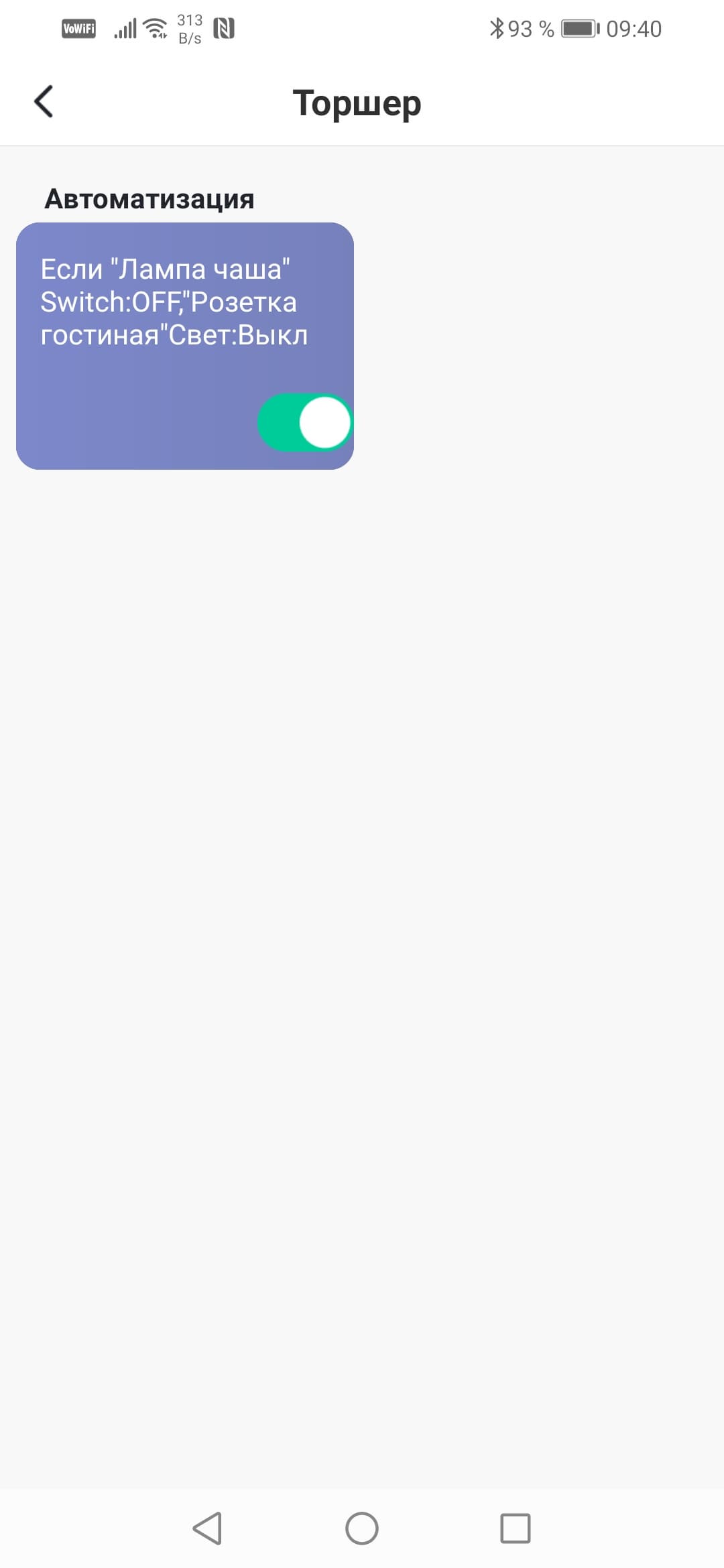The width and height of the screenshot is (724, 1568).
Task: Disable the "Лампа чаша" automation switch
Action: point(305,423)
